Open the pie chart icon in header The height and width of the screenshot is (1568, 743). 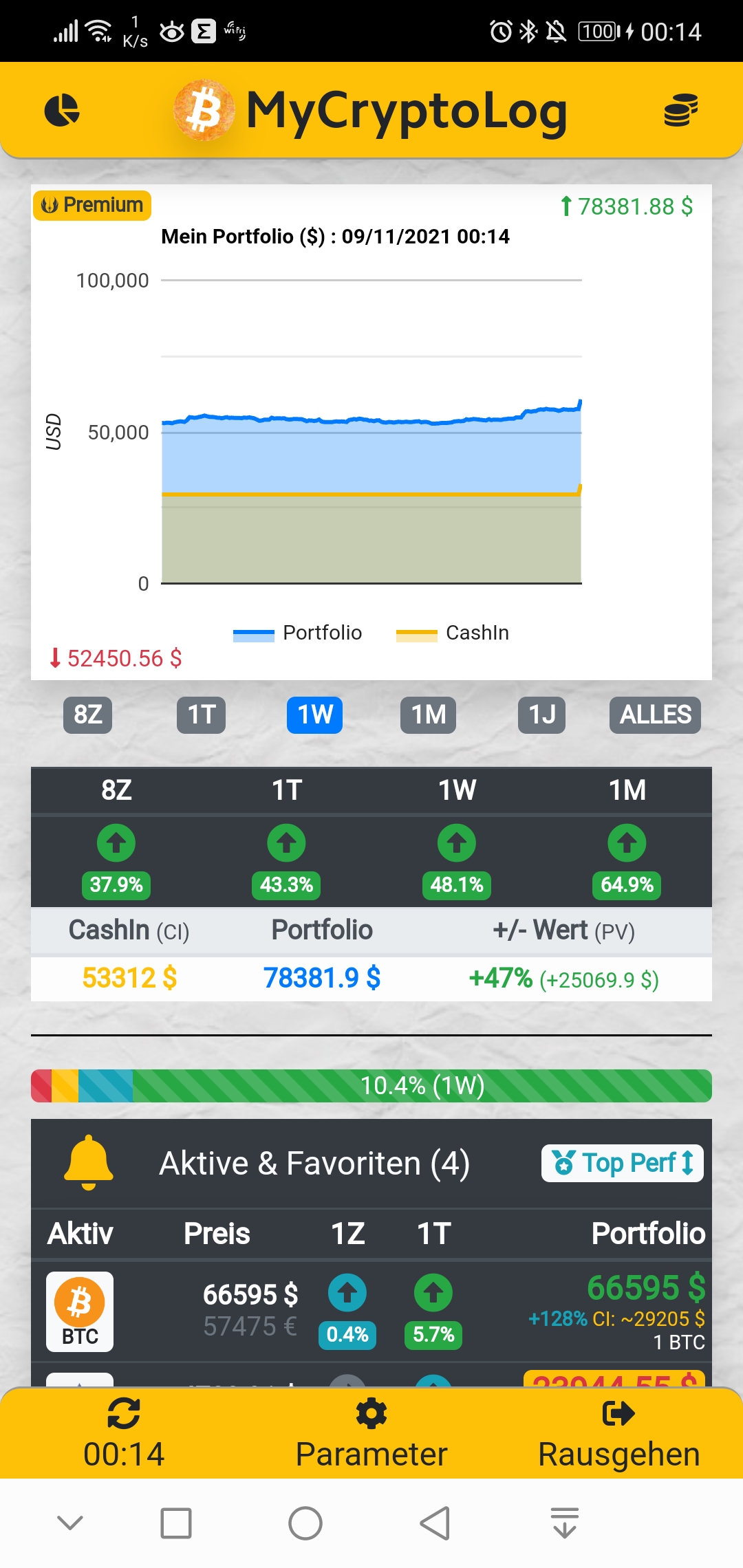tap(62, 111)
